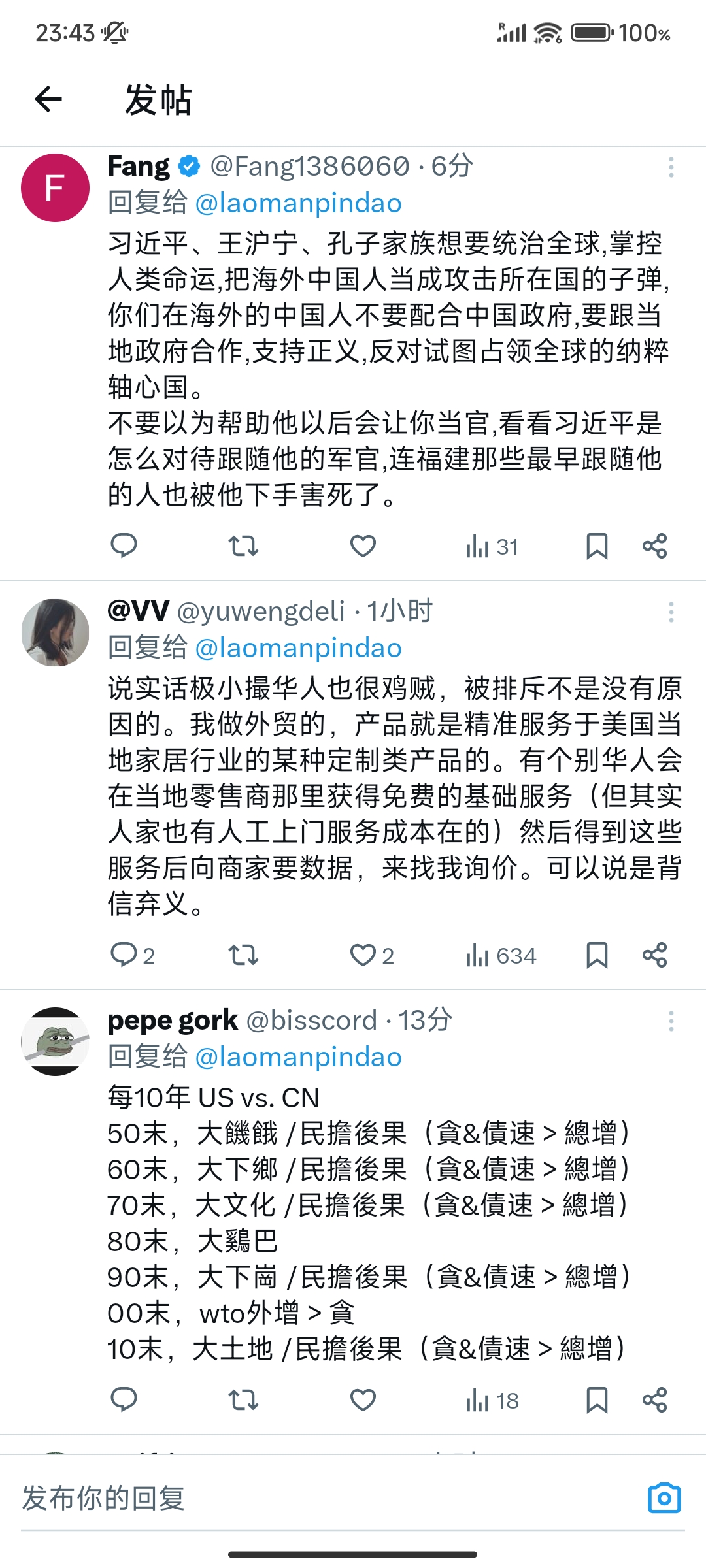
Task: Go back using the top arrow
Action: [x=48, y=99]
